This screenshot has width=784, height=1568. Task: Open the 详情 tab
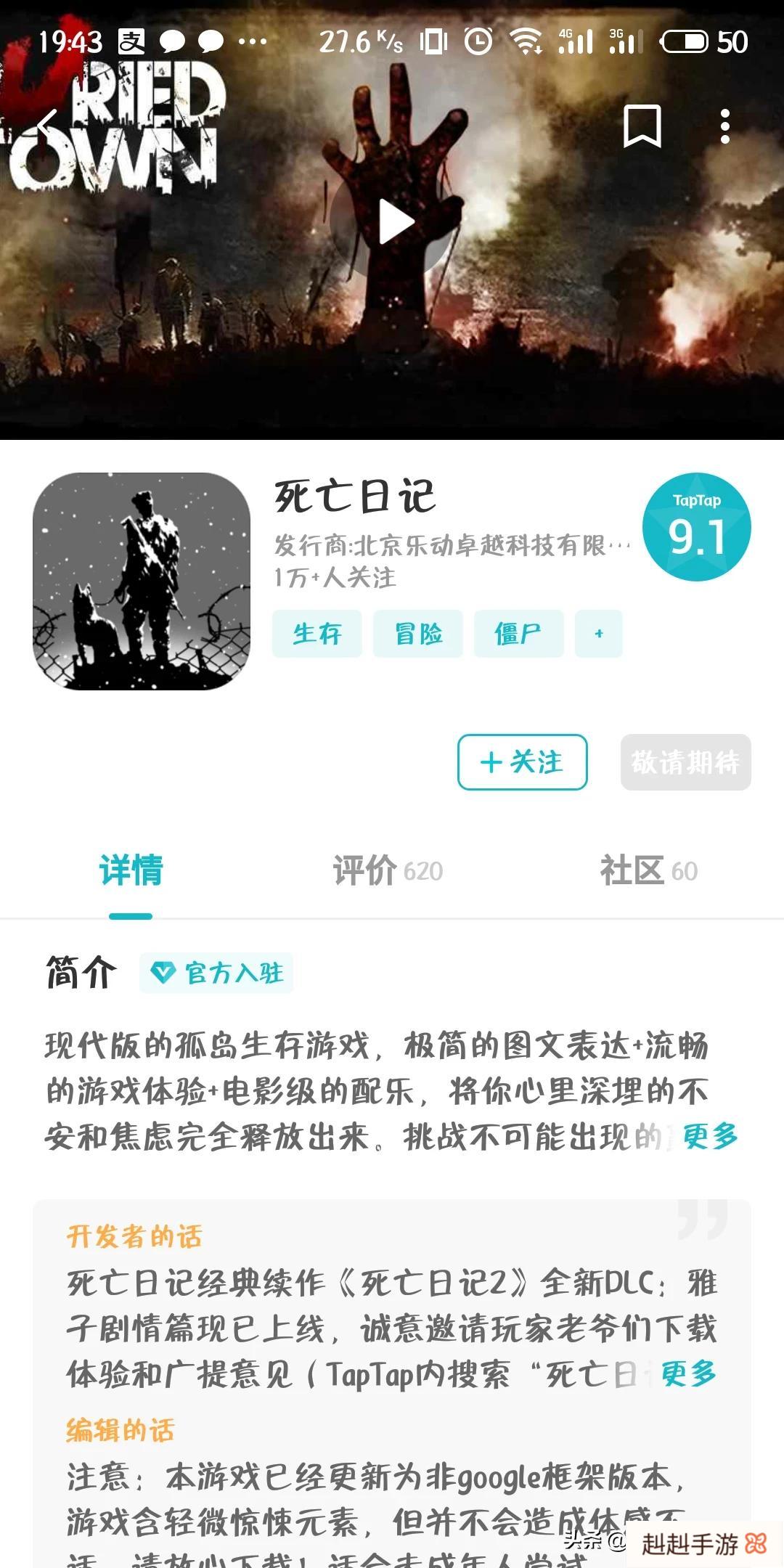pos(131,870)
